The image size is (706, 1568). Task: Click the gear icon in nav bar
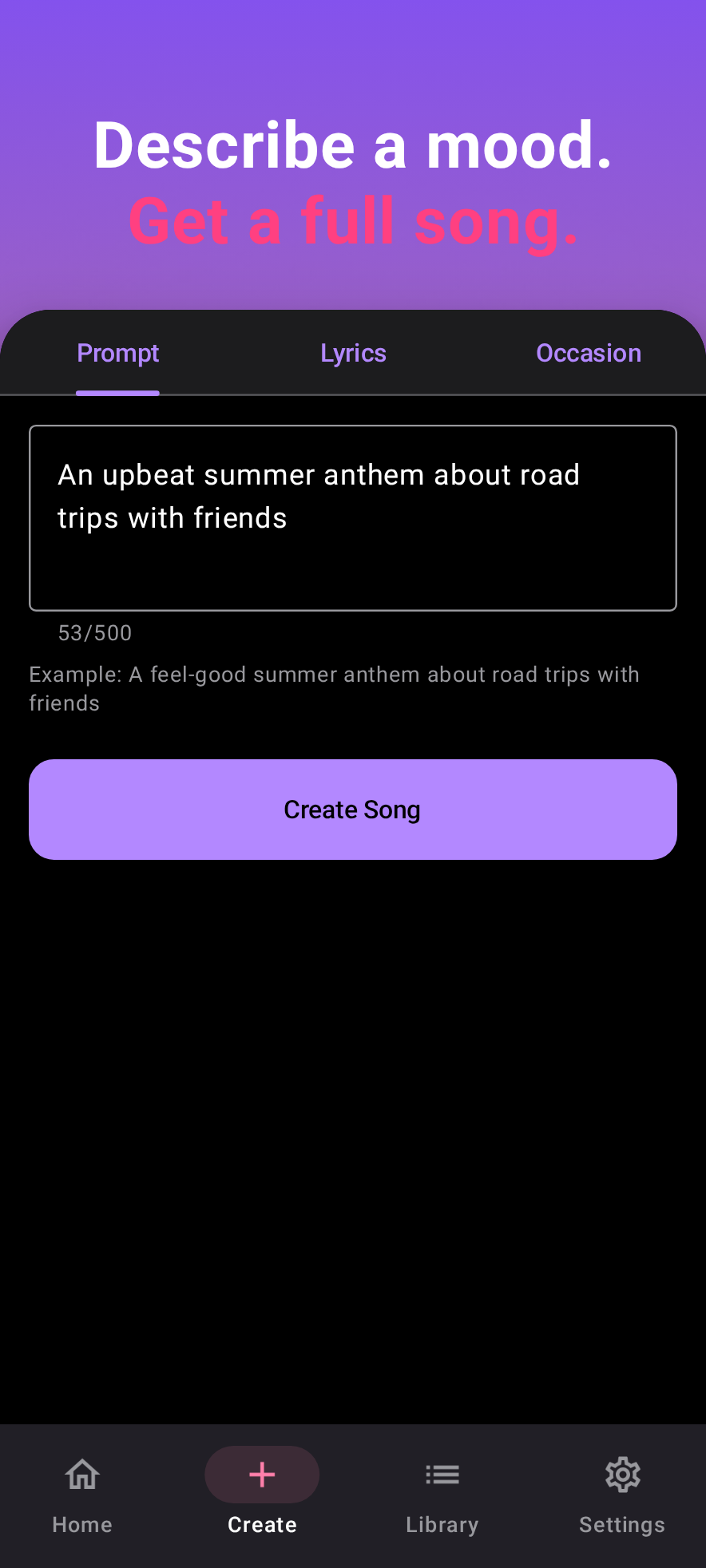pyautogui.click(x=622, y=1474)
